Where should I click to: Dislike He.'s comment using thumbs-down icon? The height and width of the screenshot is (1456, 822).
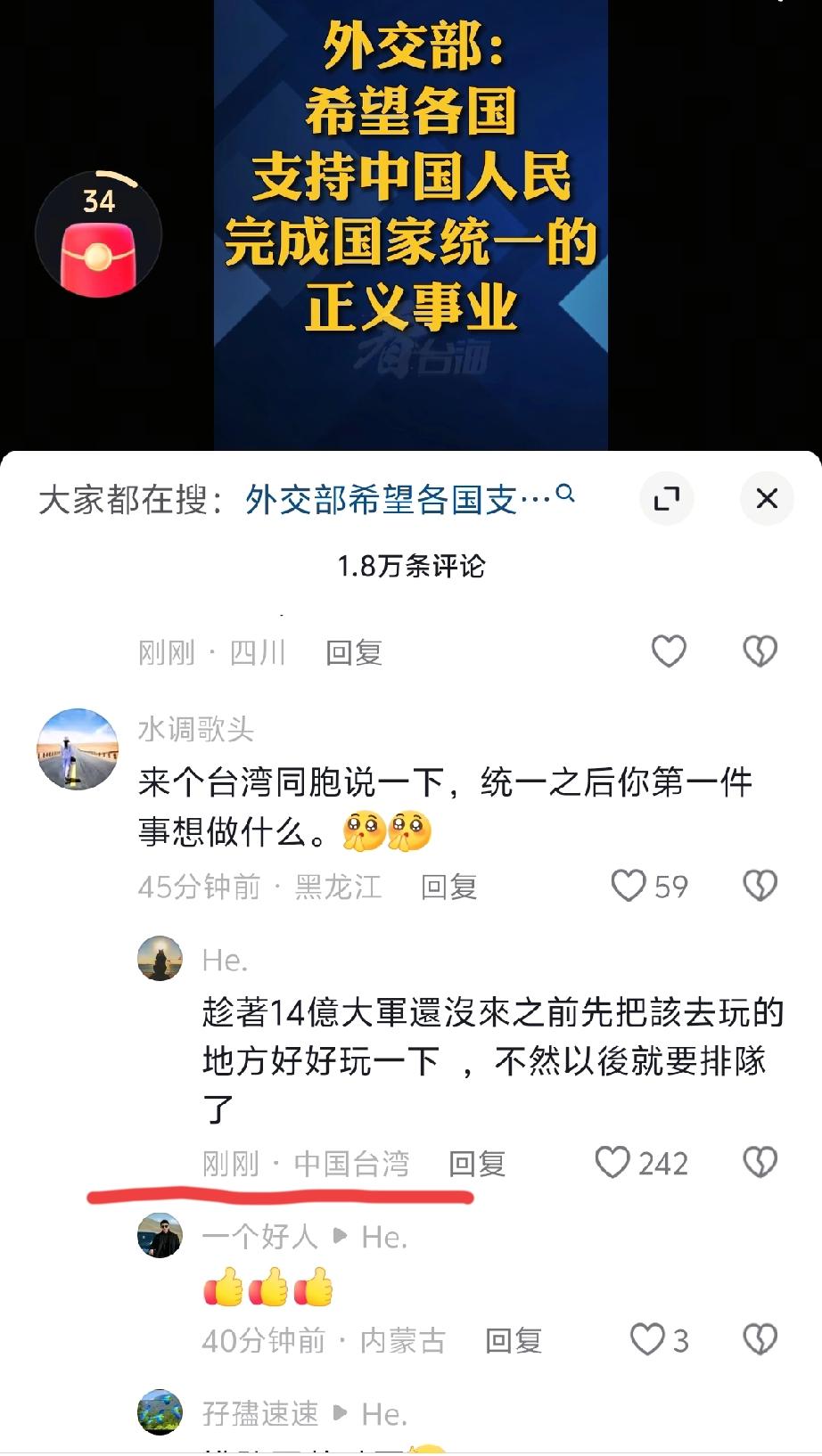pyautogui.click(x=759, y=1163)
